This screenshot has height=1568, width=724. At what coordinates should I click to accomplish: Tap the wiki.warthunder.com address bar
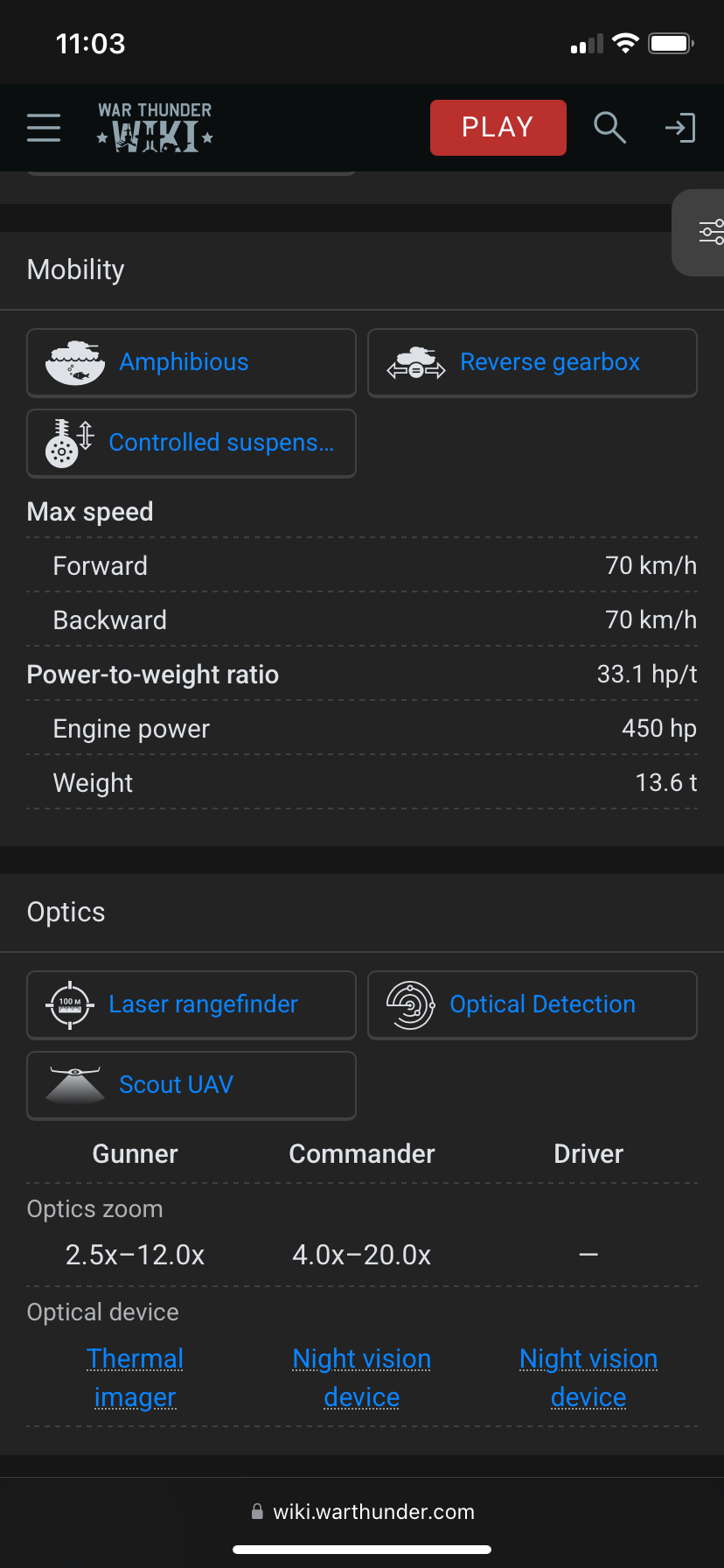tap(362, 1511)
